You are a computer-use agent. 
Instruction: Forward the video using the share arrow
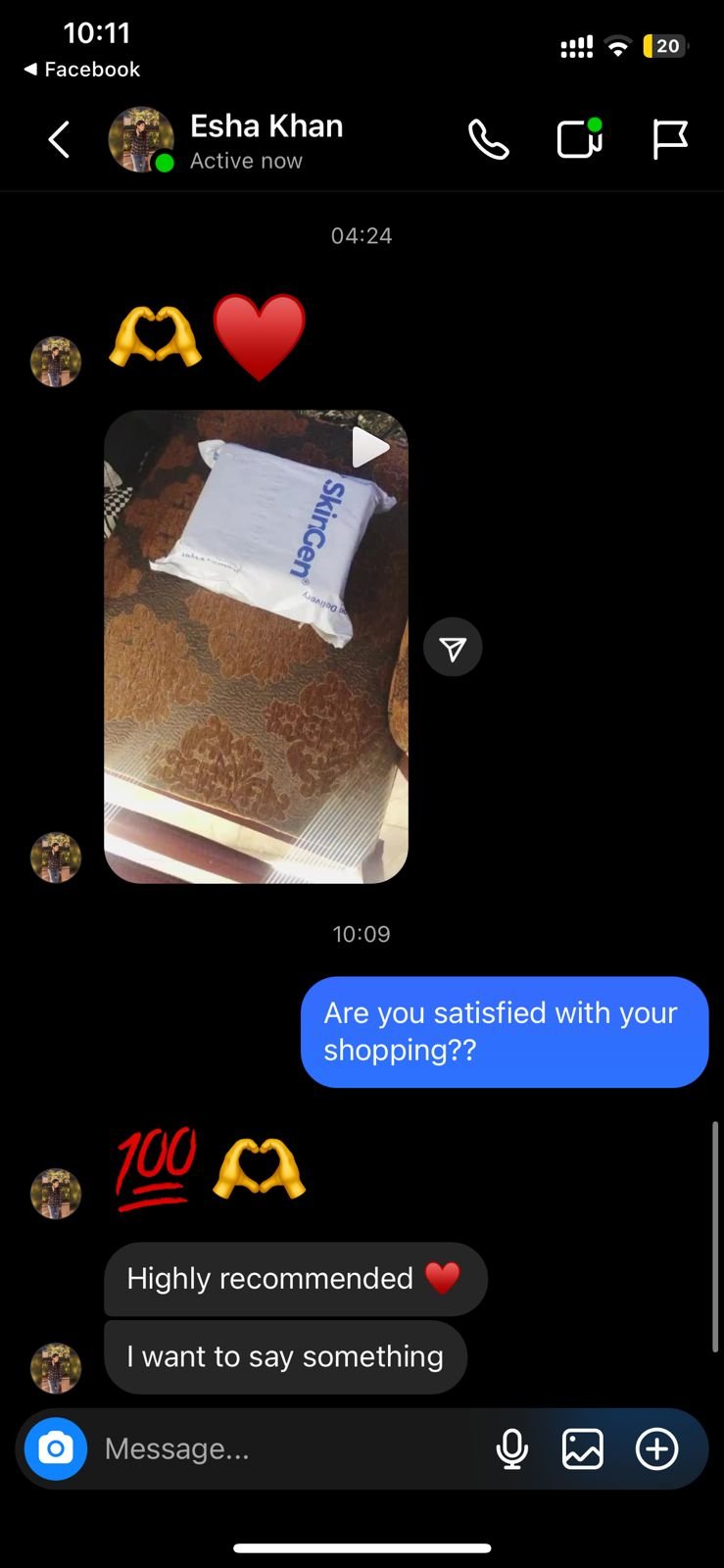click(453, 647)
